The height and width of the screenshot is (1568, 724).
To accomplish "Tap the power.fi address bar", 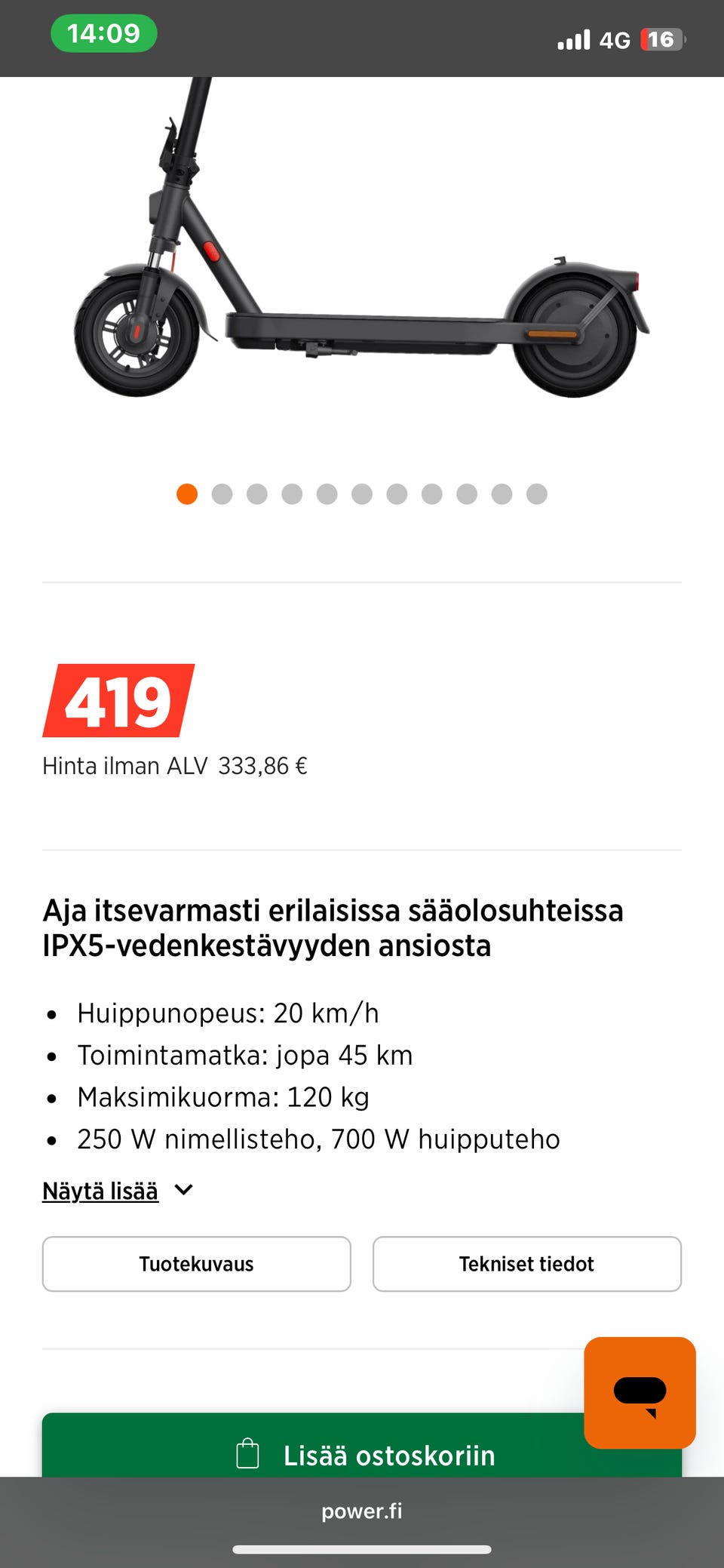I will click(x=362, y=1511).
